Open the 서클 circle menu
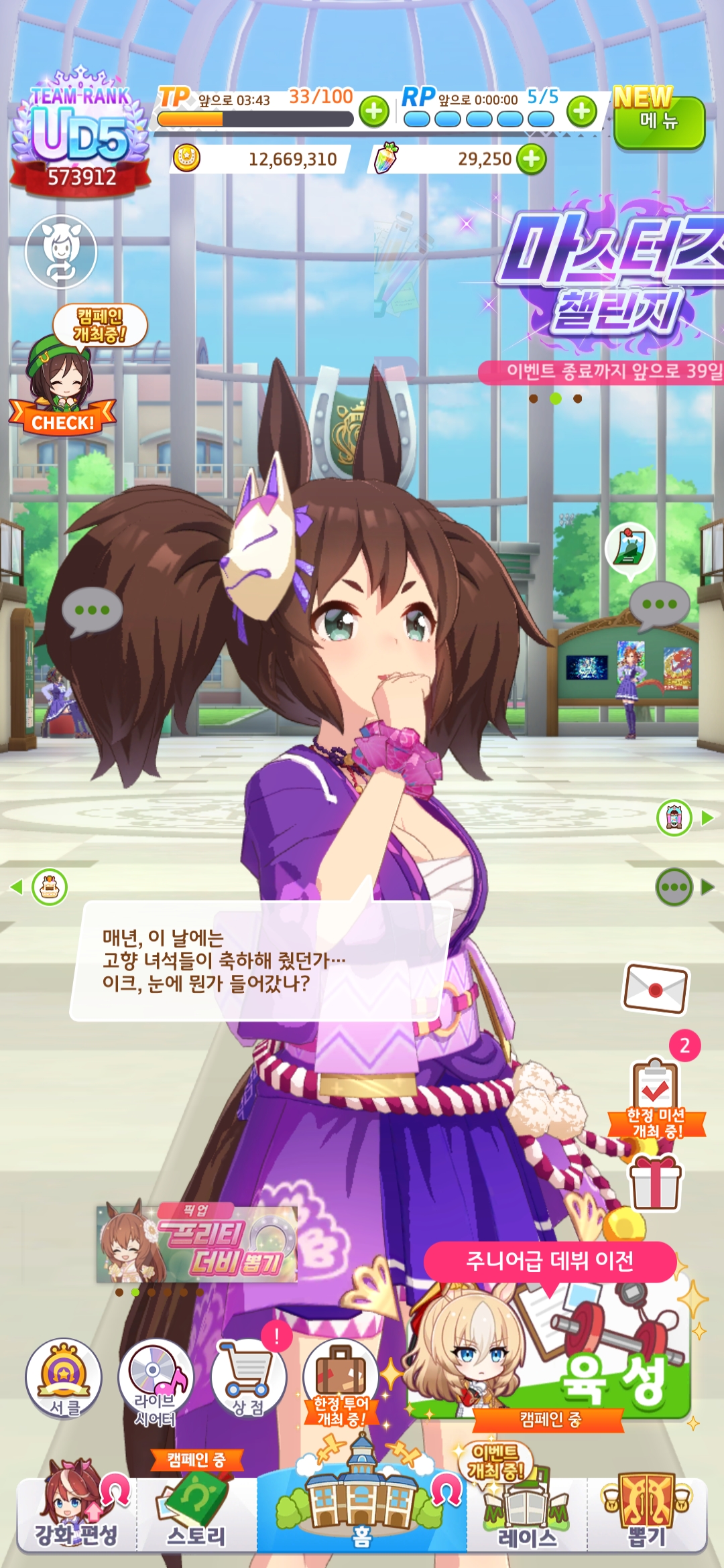Screen dimensions: 724x1568 click(x=64, y=1378)
